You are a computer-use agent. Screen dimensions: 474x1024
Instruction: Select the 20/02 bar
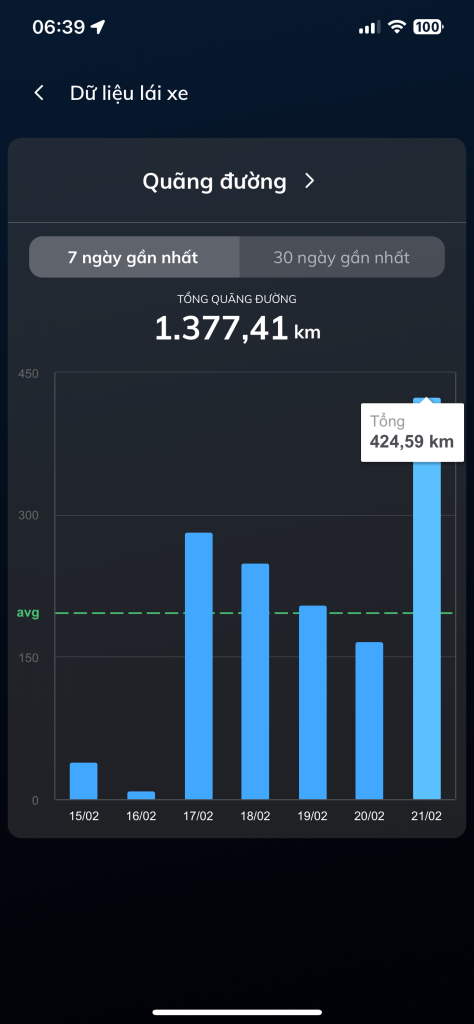pyautogui.click(x=369, y=721)
